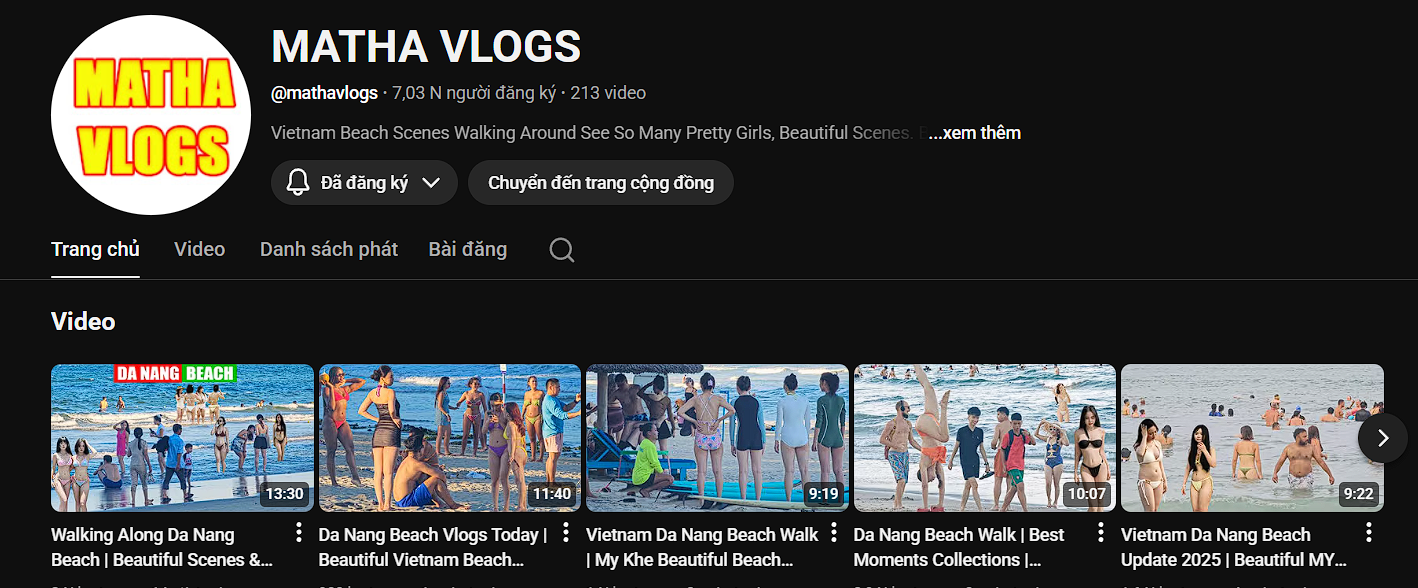Switch to the Danh sách phát tab

pos(328,249)
